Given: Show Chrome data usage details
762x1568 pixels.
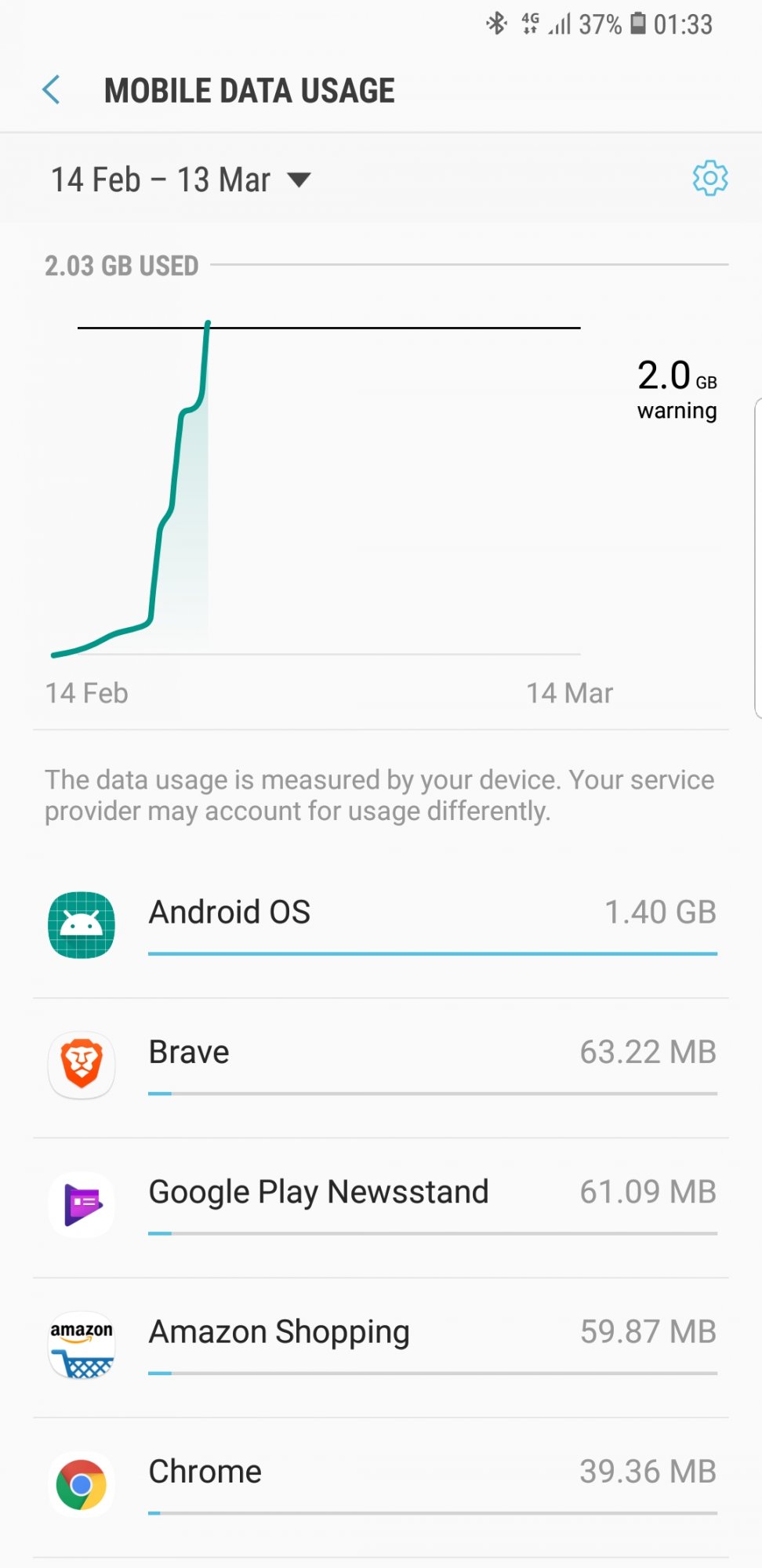Looking at the screenshot, I should tap(381, 1487).
